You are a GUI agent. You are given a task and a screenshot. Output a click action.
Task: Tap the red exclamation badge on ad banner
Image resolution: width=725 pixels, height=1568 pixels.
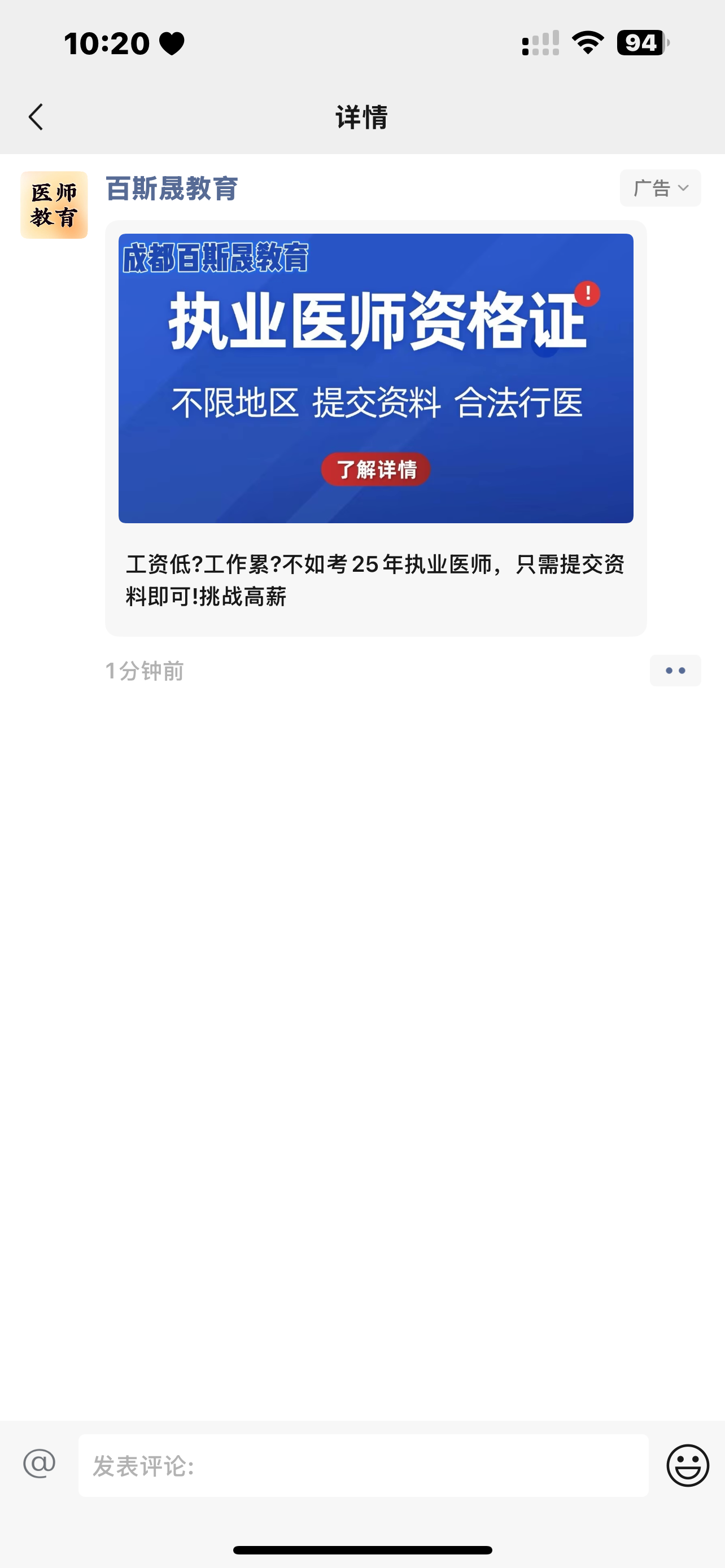coord(588,294)
